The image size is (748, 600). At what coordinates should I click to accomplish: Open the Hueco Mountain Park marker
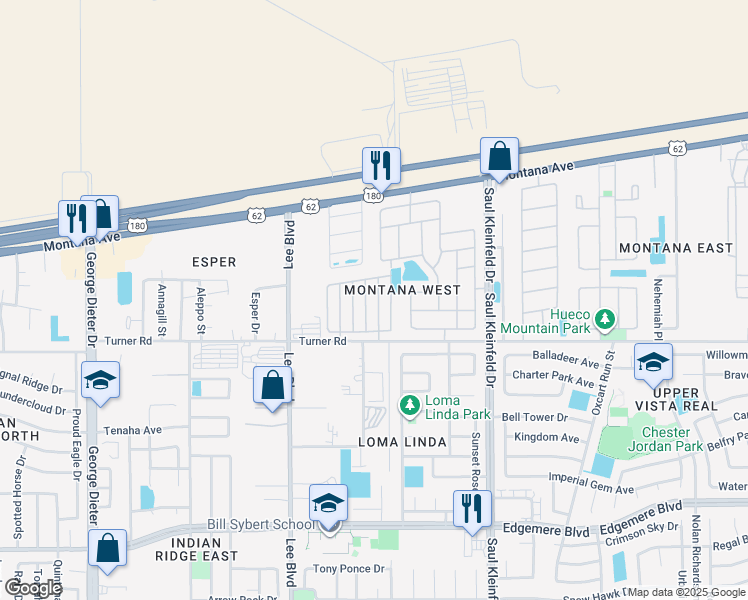(604, 320)
